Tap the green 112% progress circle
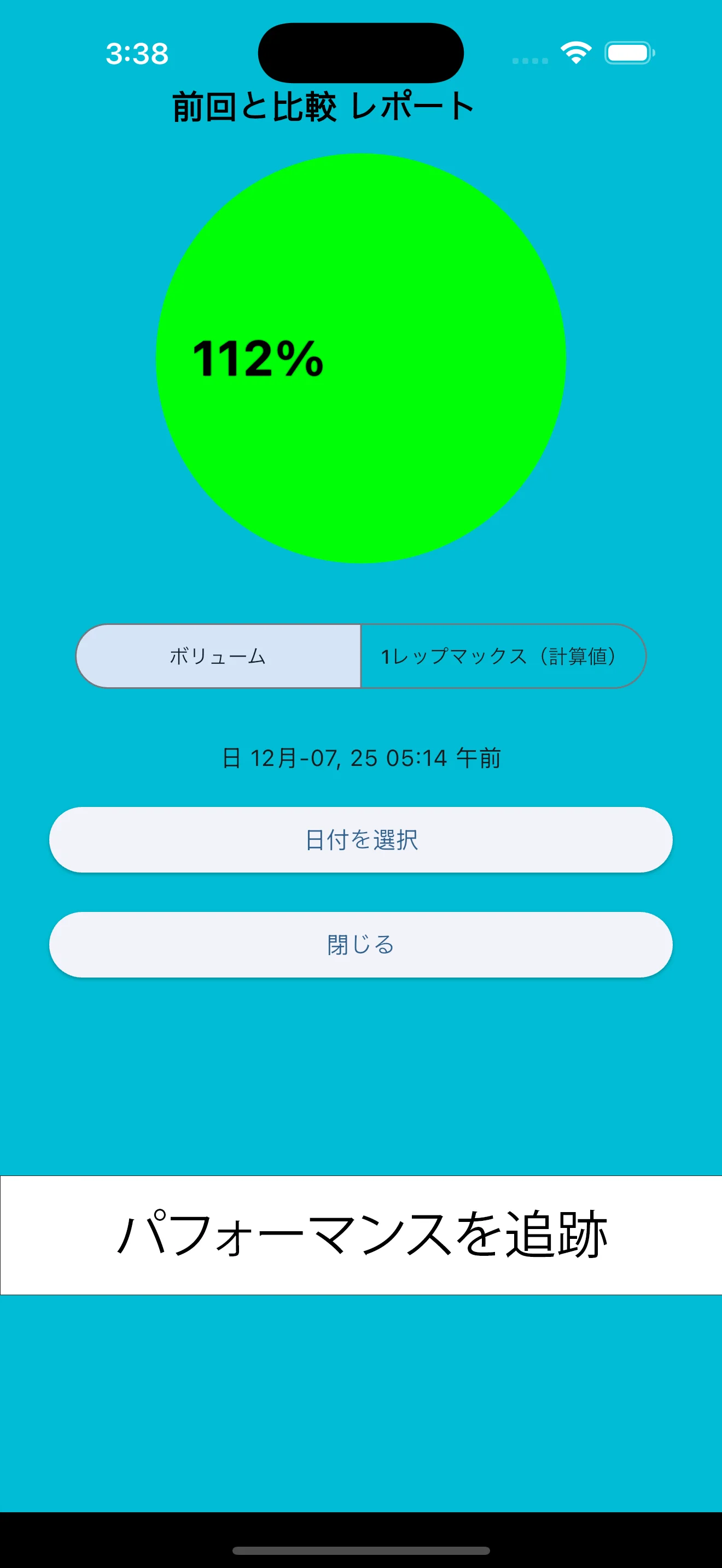The width and height of the screenshot is (722, 1568). pos(360,359)
